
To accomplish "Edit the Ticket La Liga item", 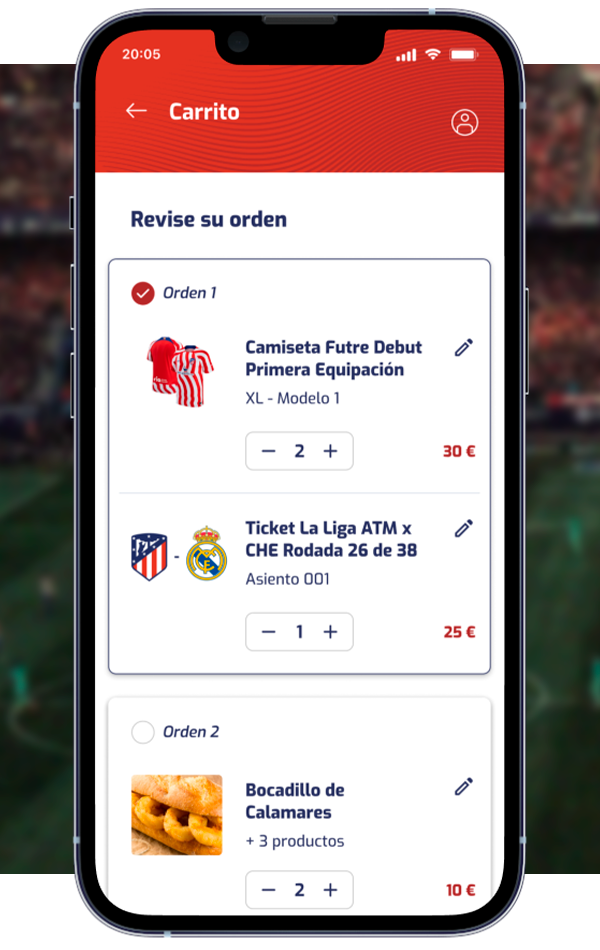I will [x=463, y=528].
